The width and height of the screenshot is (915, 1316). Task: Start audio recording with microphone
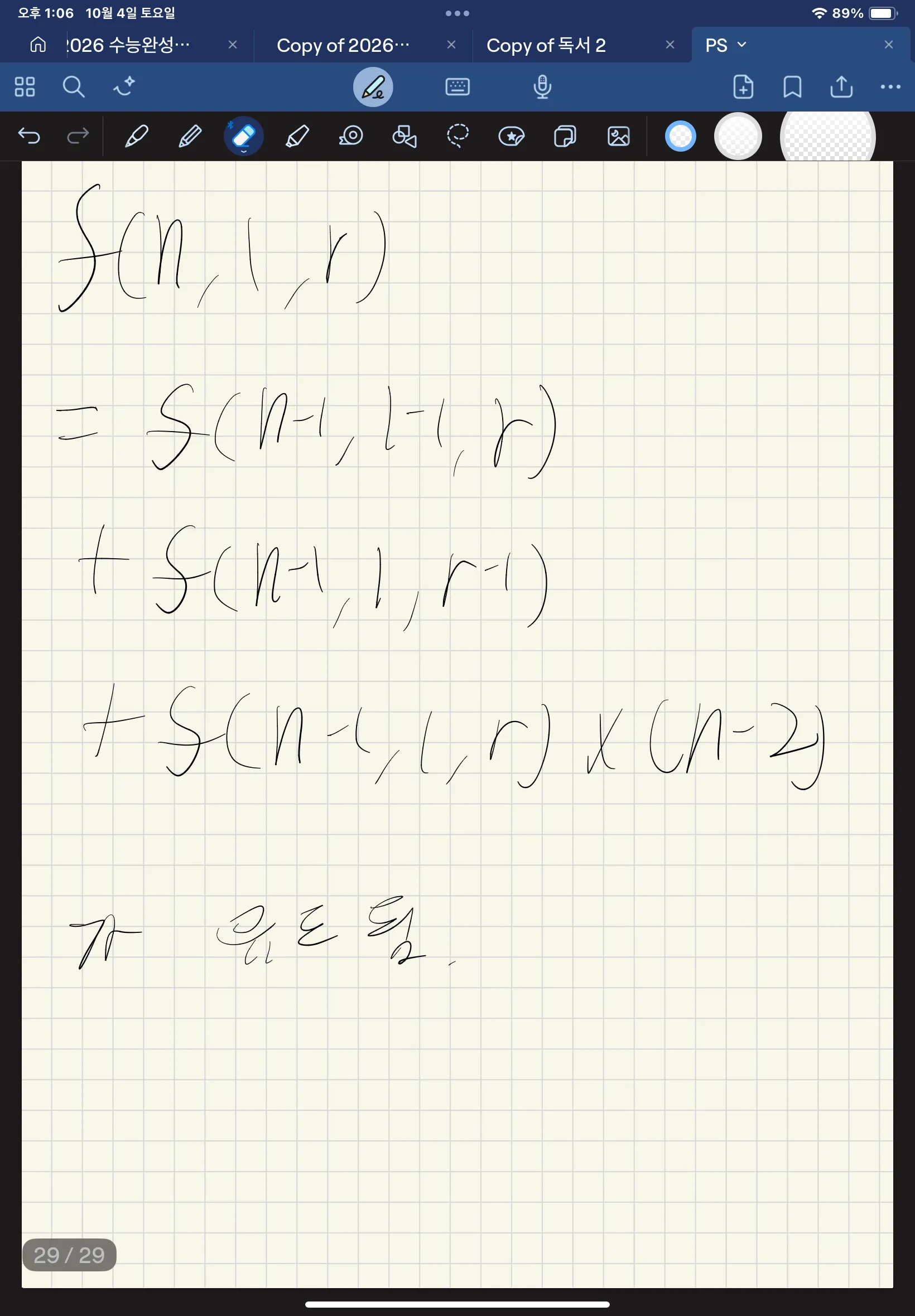[542, 87]
